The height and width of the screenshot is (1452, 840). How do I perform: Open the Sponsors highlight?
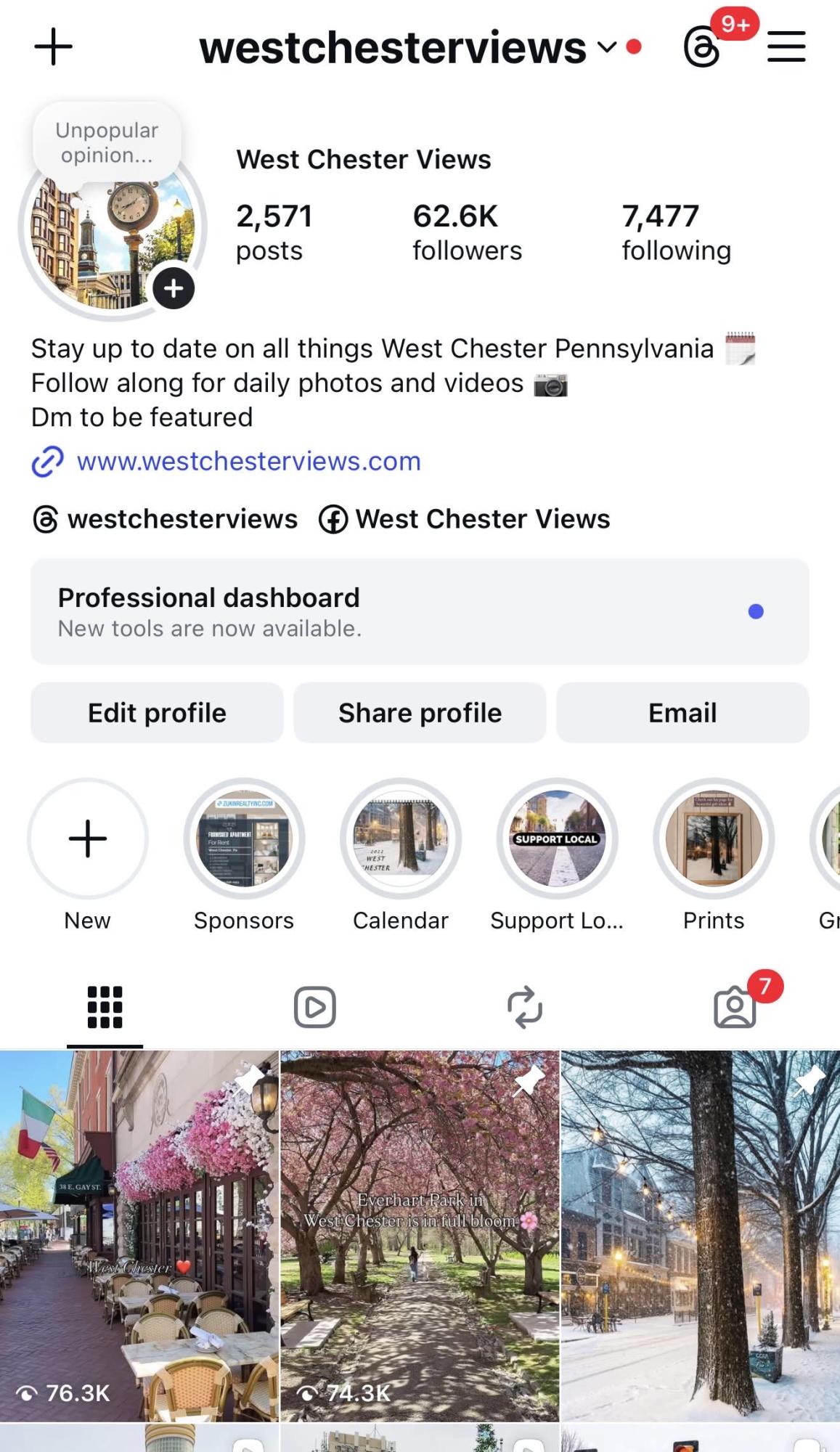244,839
